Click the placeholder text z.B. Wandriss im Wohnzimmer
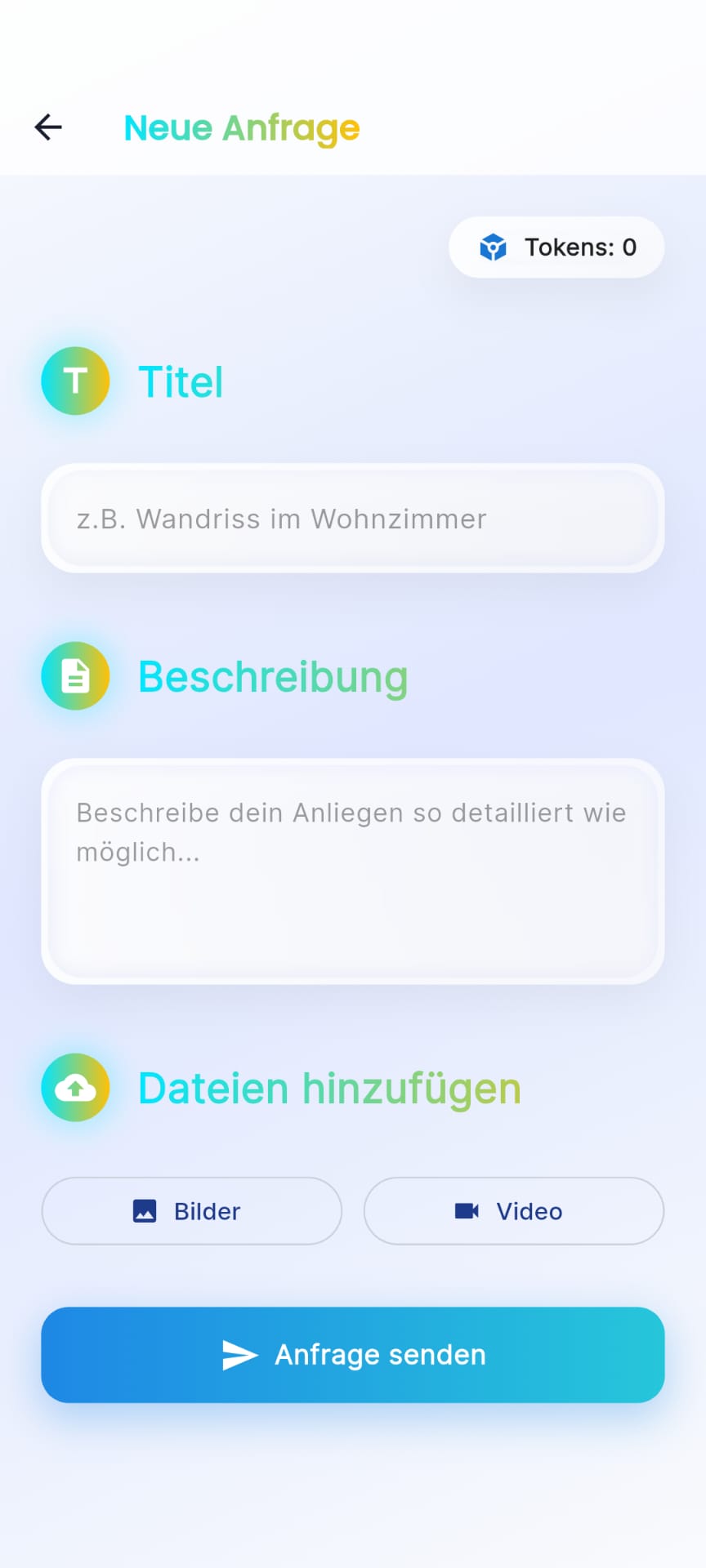This screenshot has height=1568, width=706. tap(281, 519)
